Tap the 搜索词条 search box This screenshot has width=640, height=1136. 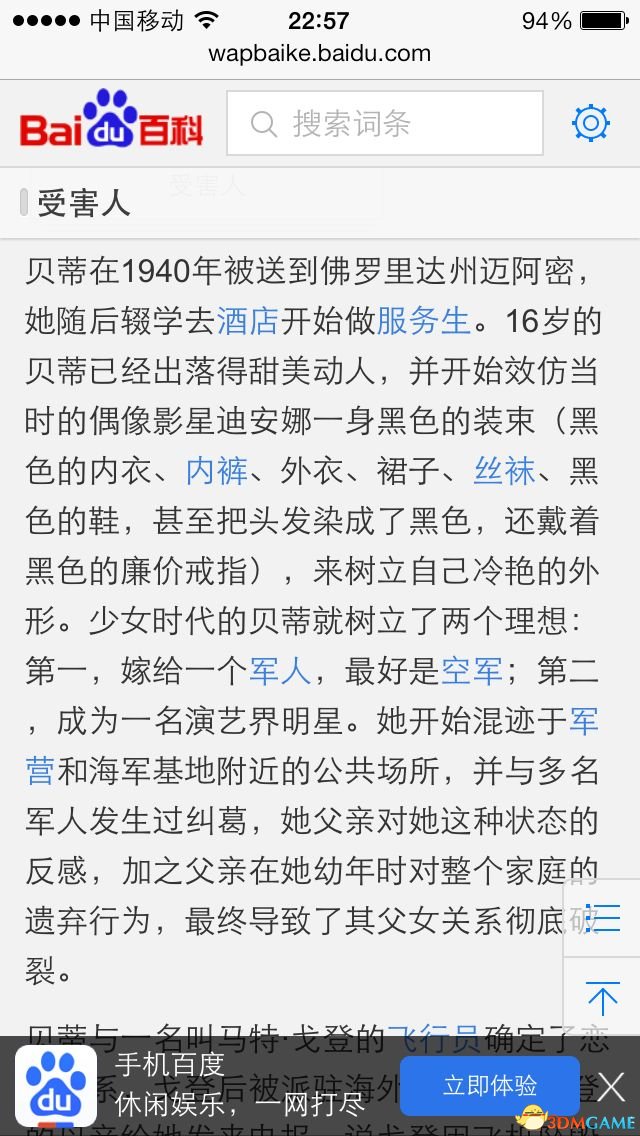pyautogui.click(x=385, y=123)
